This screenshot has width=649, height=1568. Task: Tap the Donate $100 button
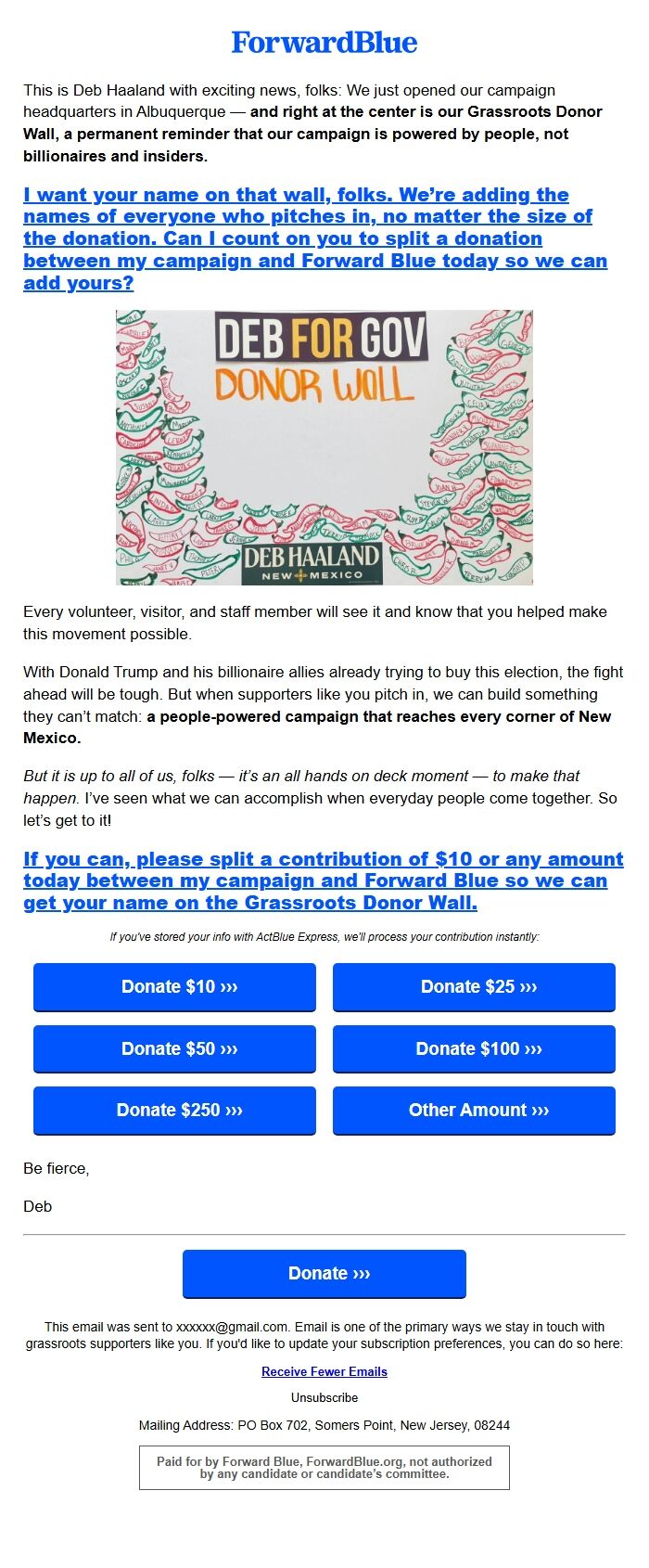pos(474,1049)
